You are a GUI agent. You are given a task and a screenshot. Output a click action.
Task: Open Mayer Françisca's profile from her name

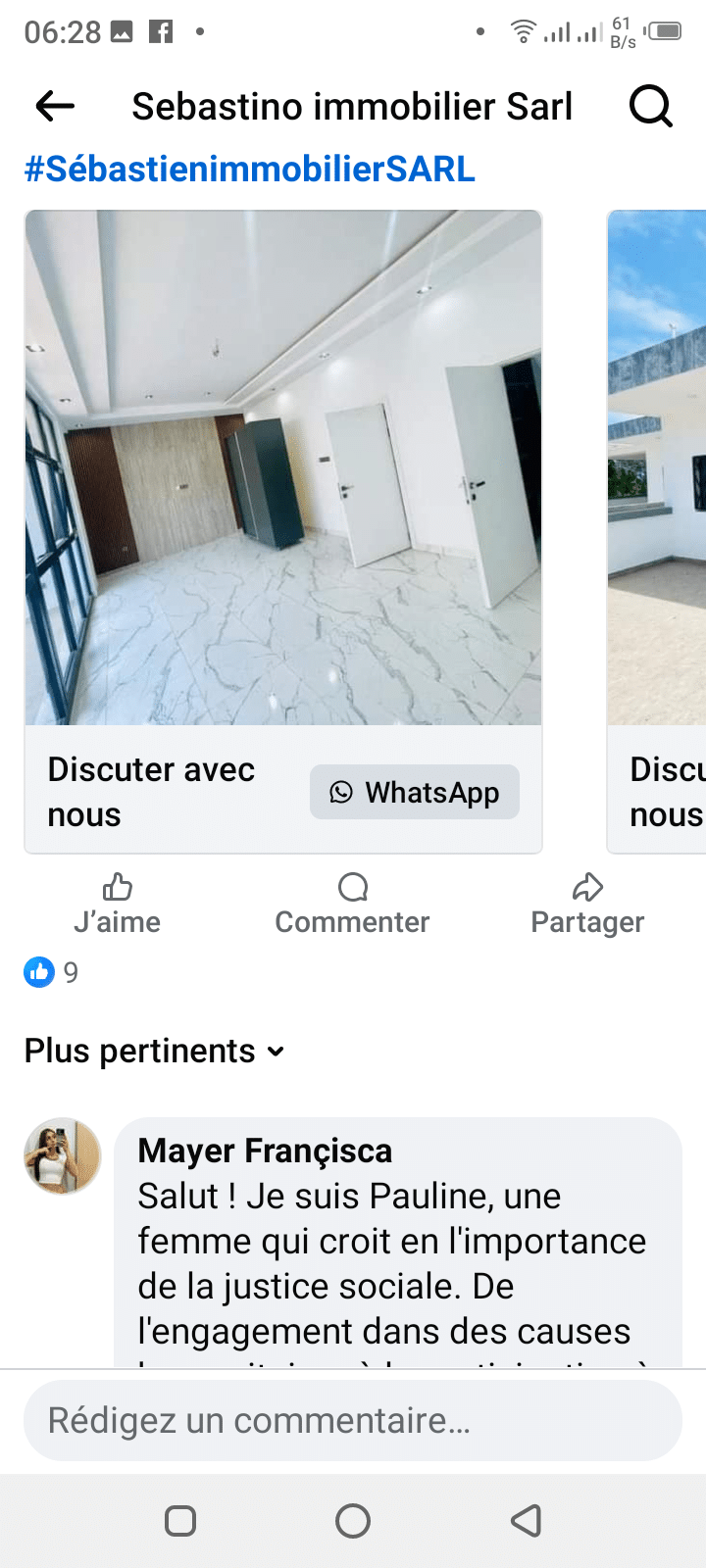(265, 1151)
